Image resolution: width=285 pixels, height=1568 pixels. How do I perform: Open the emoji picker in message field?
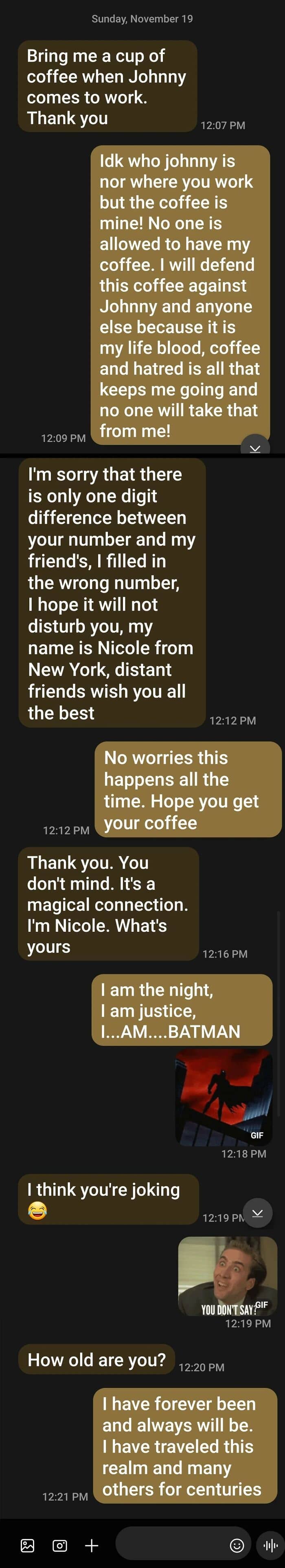tap(237, 1545)
